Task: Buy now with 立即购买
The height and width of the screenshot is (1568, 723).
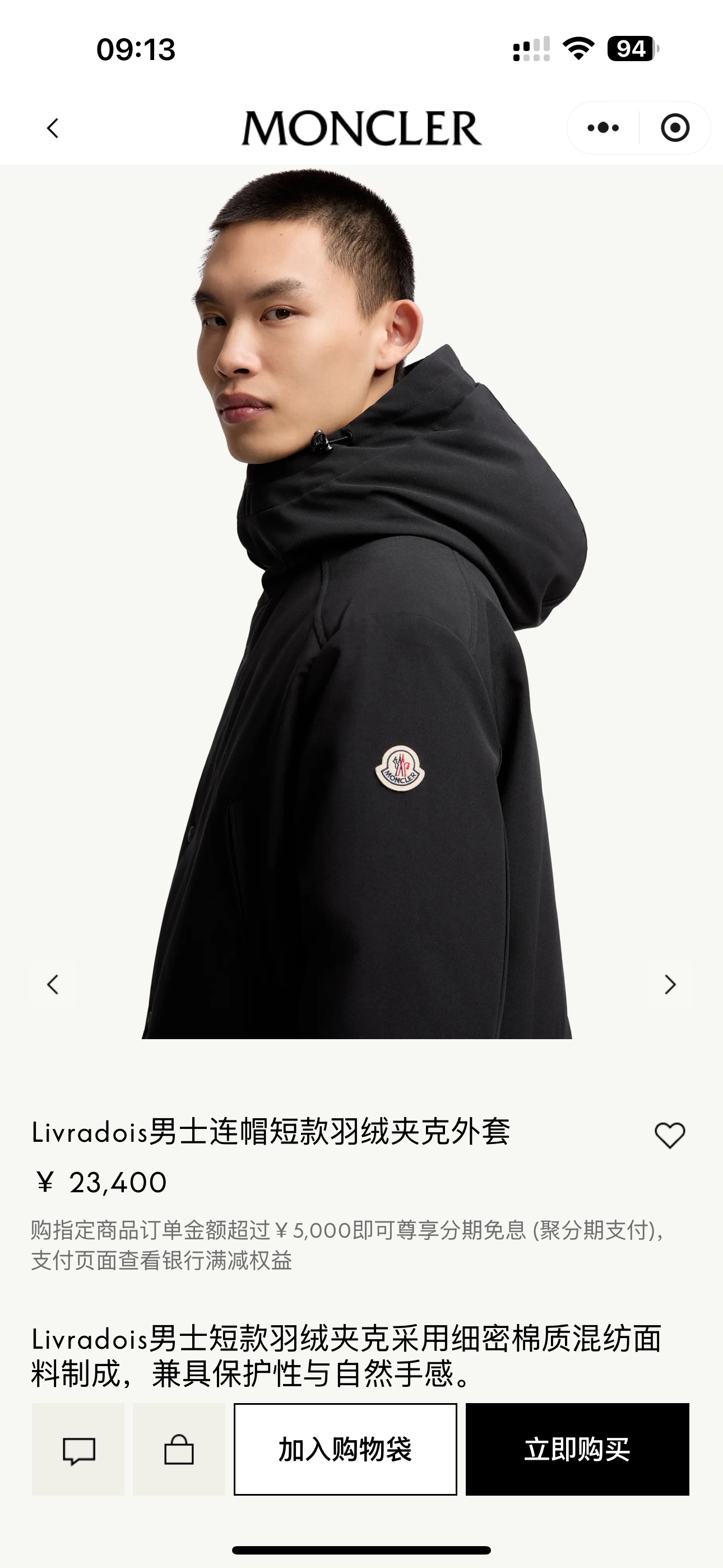Action: (577, 1449)
